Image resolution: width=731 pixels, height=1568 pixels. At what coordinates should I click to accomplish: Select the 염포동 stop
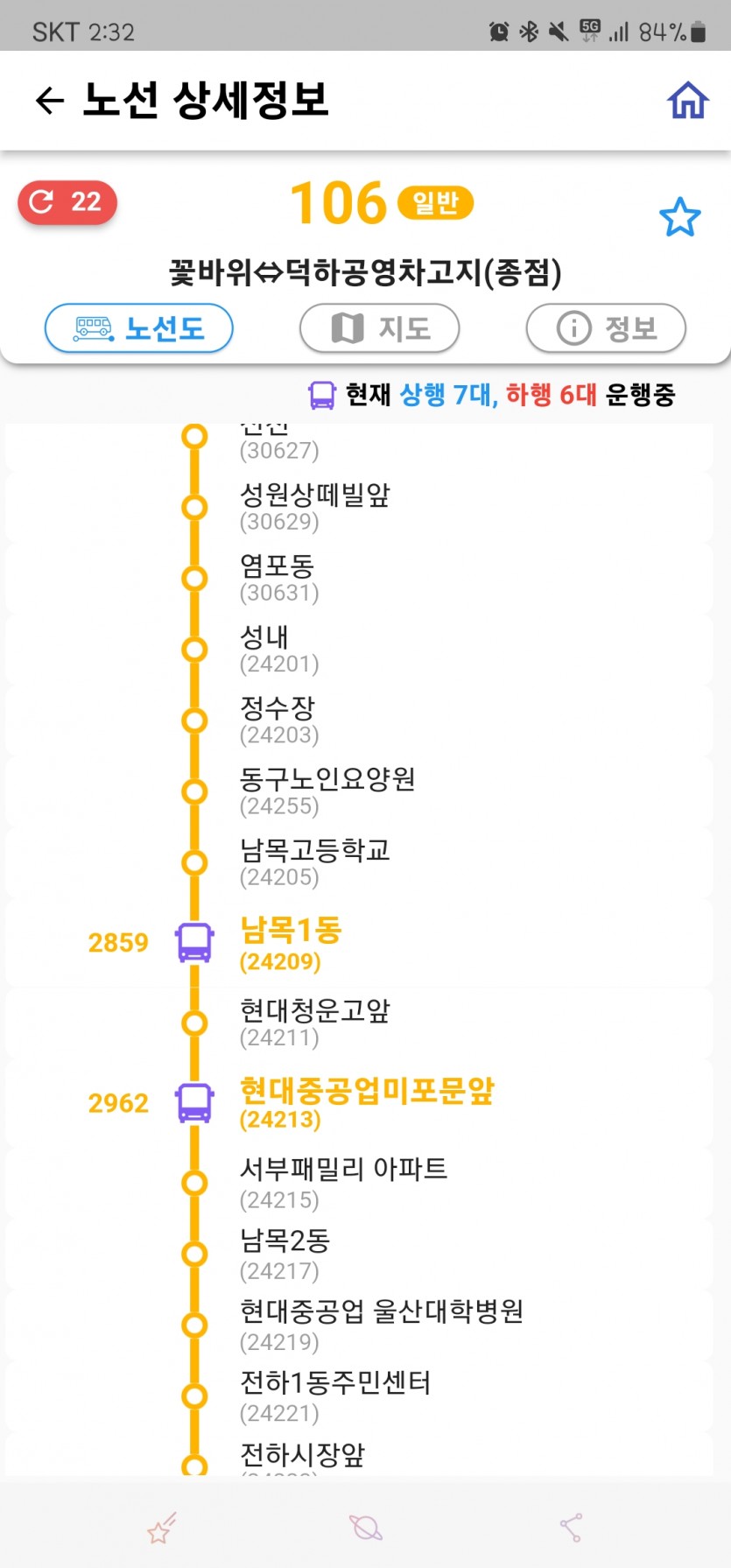tap(278, 578)
